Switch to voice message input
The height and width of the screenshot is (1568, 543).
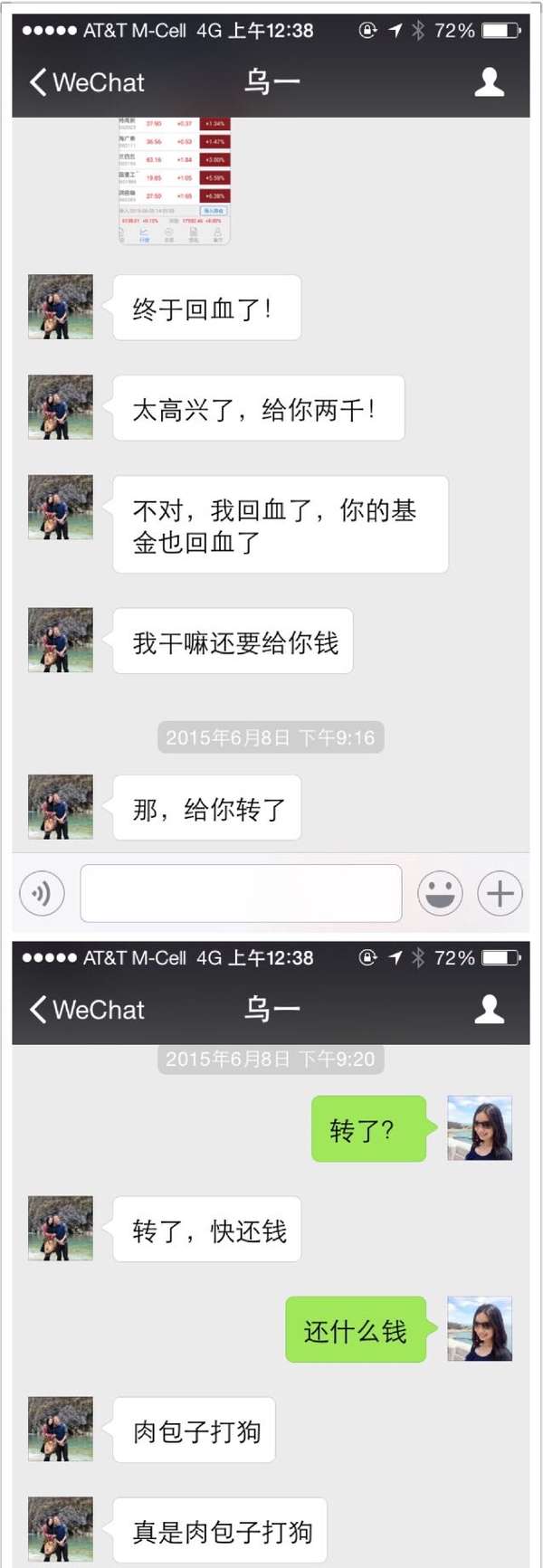click(42, 893)
